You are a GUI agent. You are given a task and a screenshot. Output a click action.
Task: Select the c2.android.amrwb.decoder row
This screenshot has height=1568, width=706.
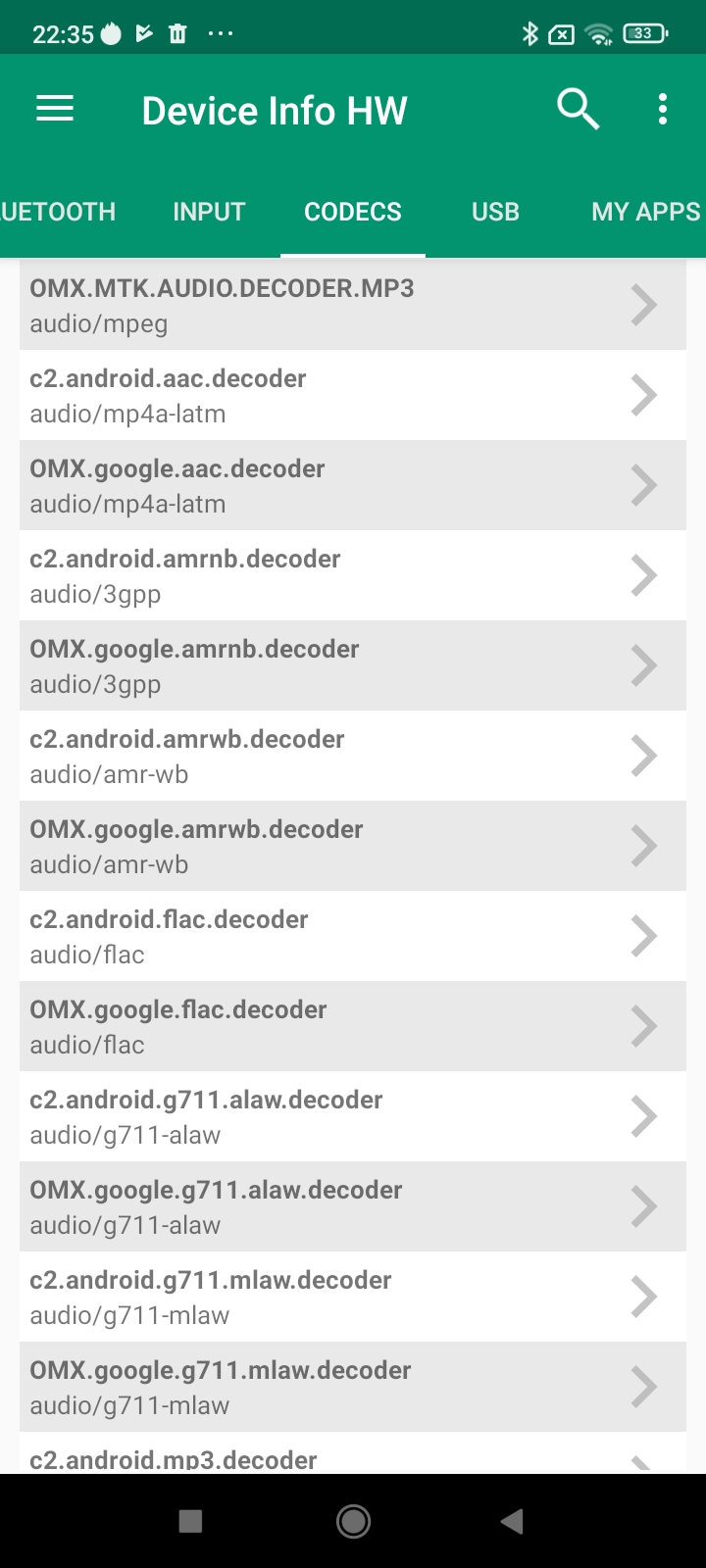pos(353,756)
